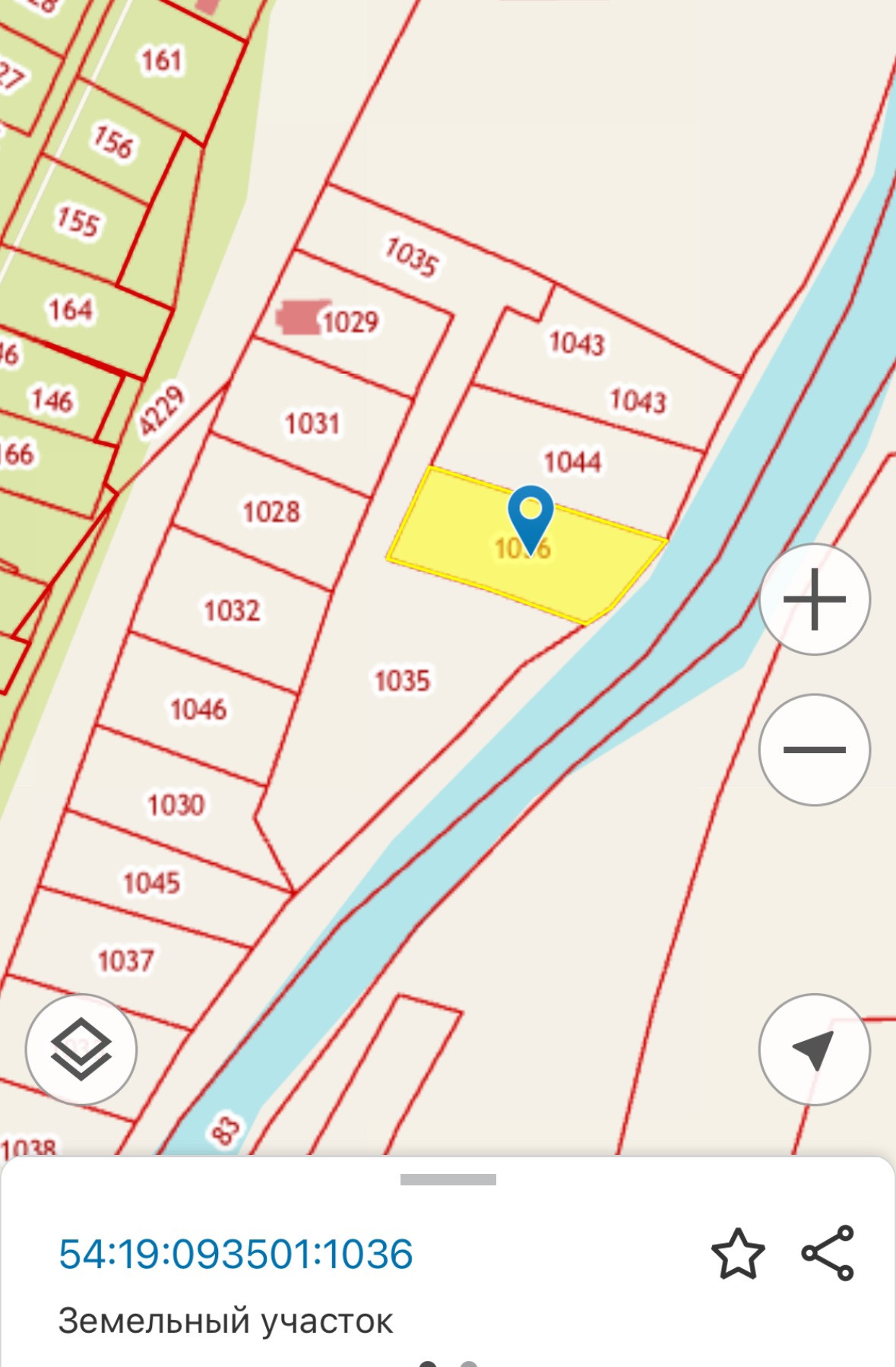Tap the bottom sheet drag handle
The height and width of the screenshot is (1367, 896).
tap(448, 1180)
